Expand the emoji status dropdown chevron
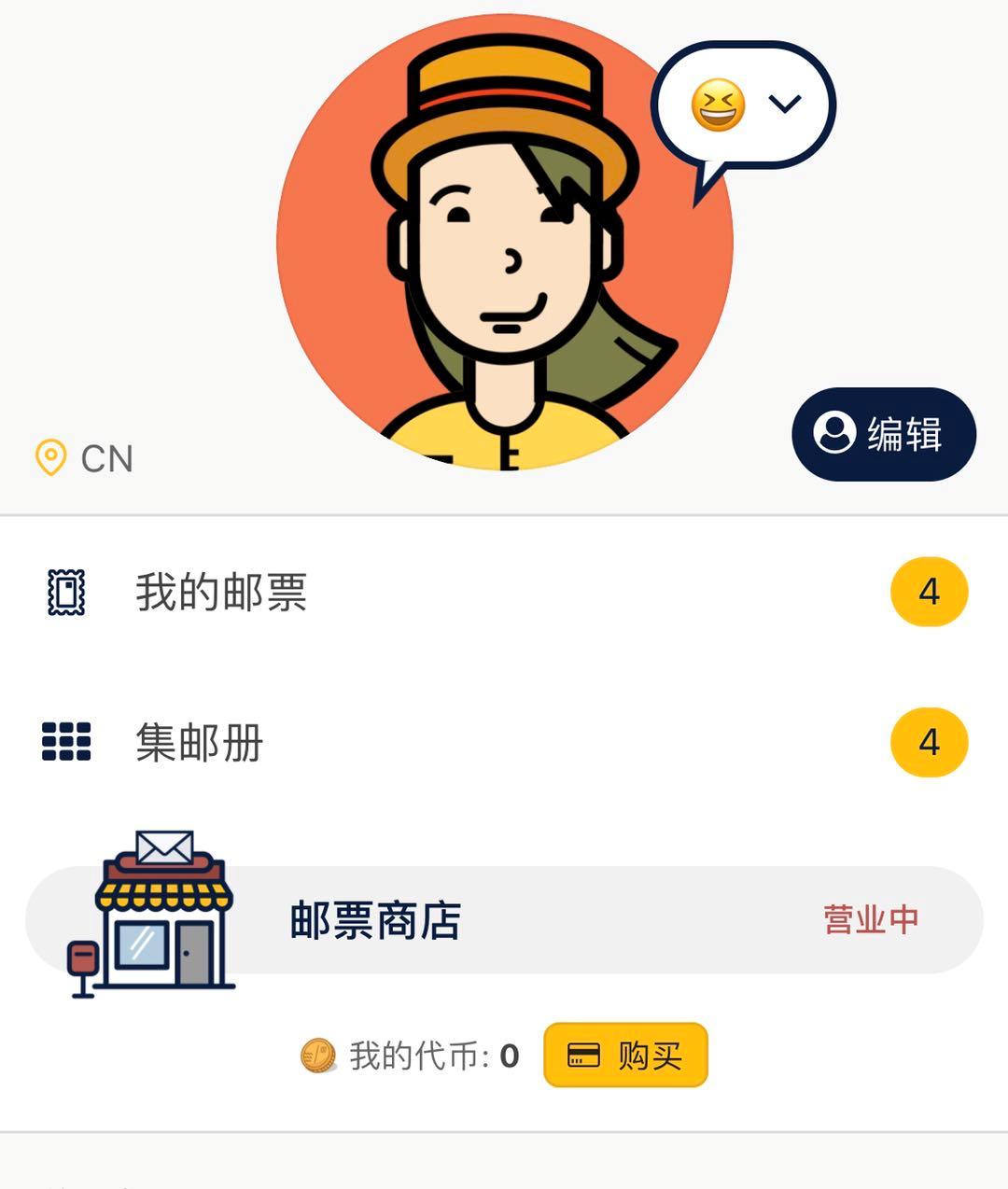This screenshot has width=1008, height=1189. 782,105
